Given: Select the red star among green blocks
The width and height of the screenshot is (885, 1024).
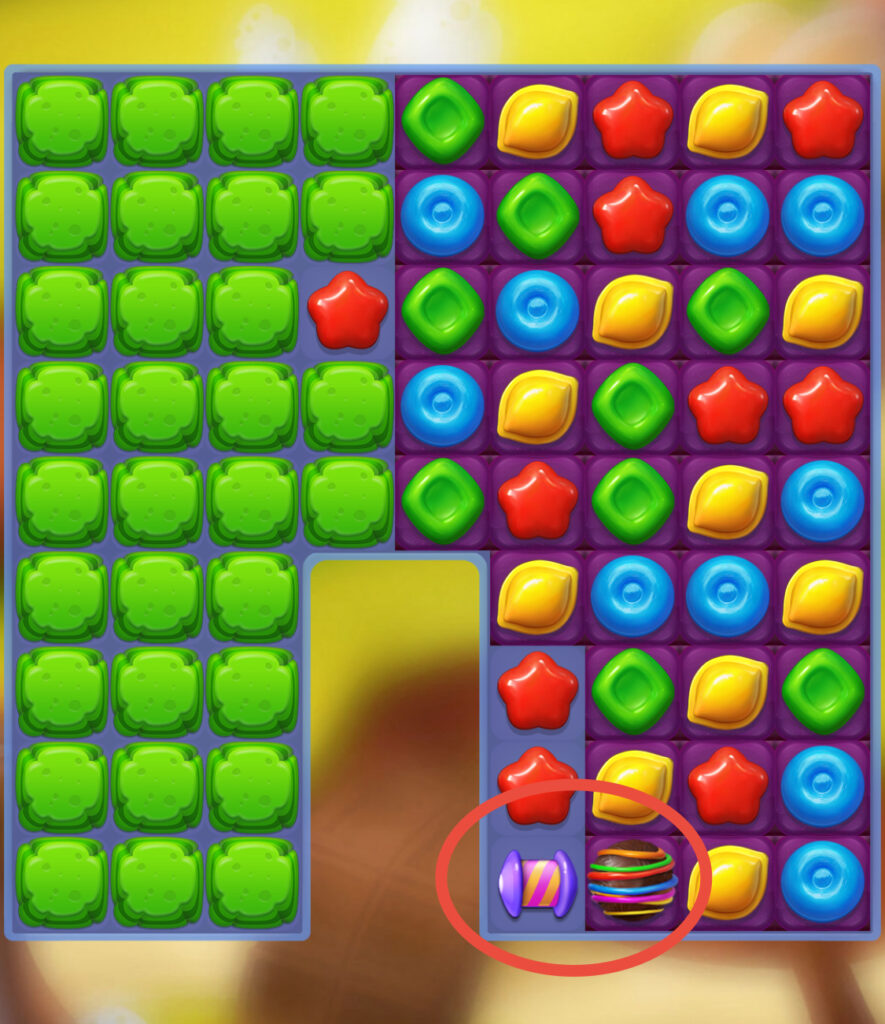Looking at the screenshot, I should point(347,311).
